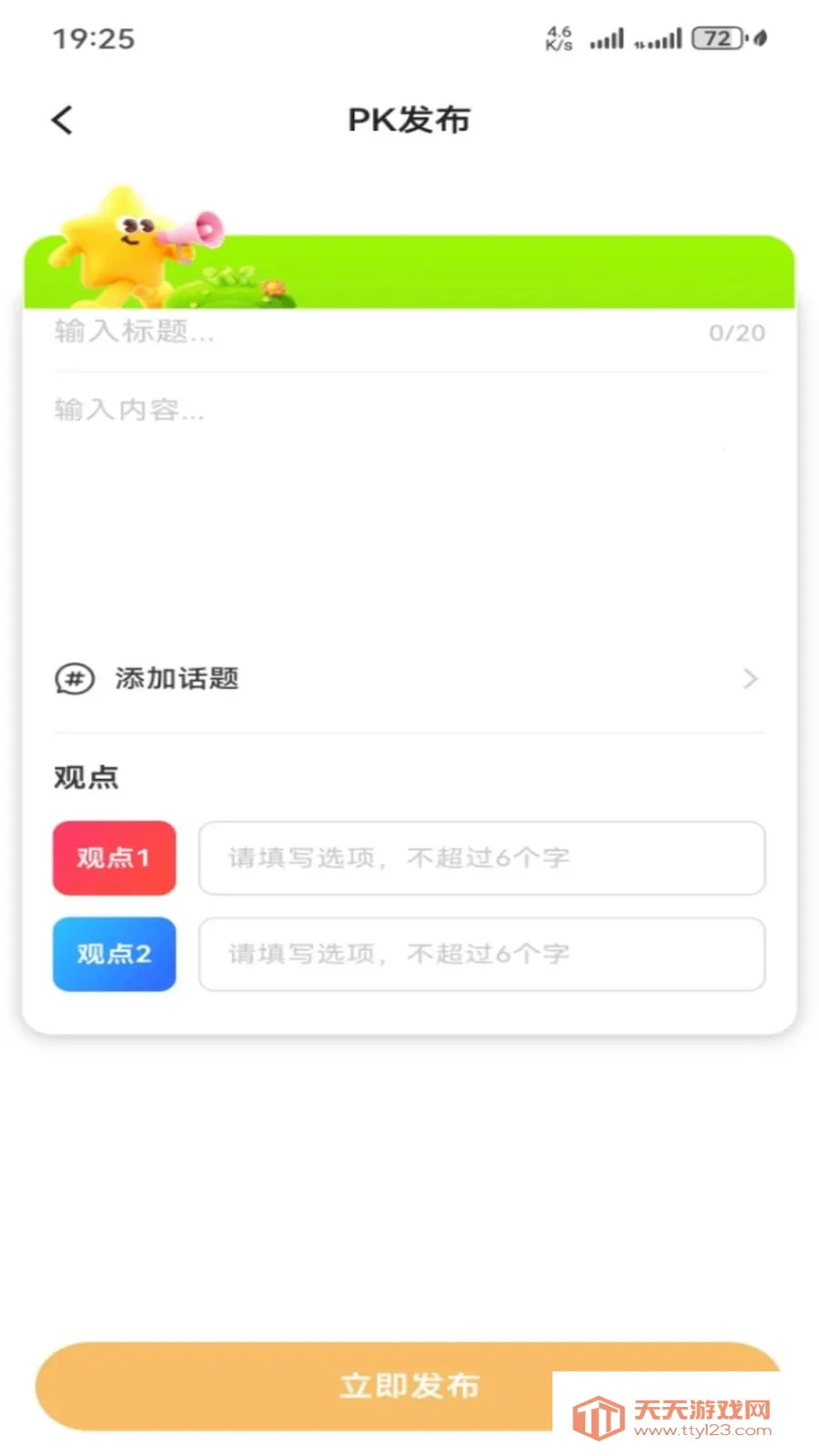819x1456 pixels.
Task: Tap the 观点1 option input field
Action: point(481,858)
